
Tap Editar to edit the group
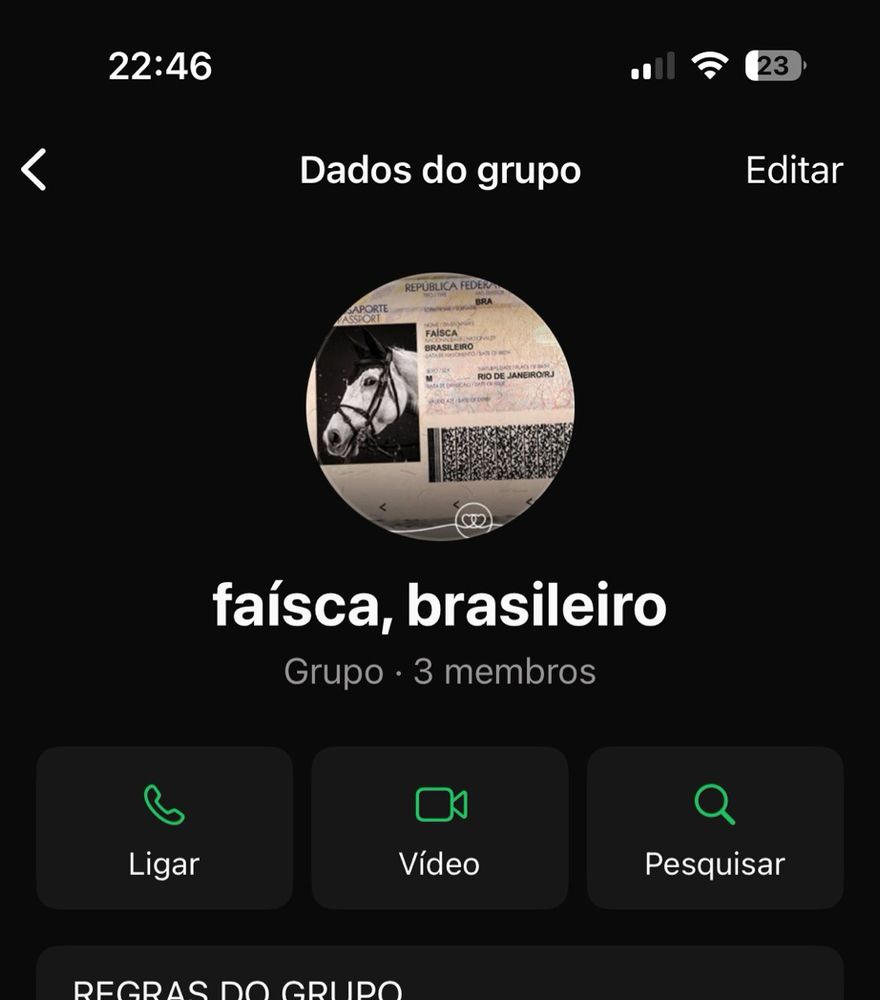point(794,170)
